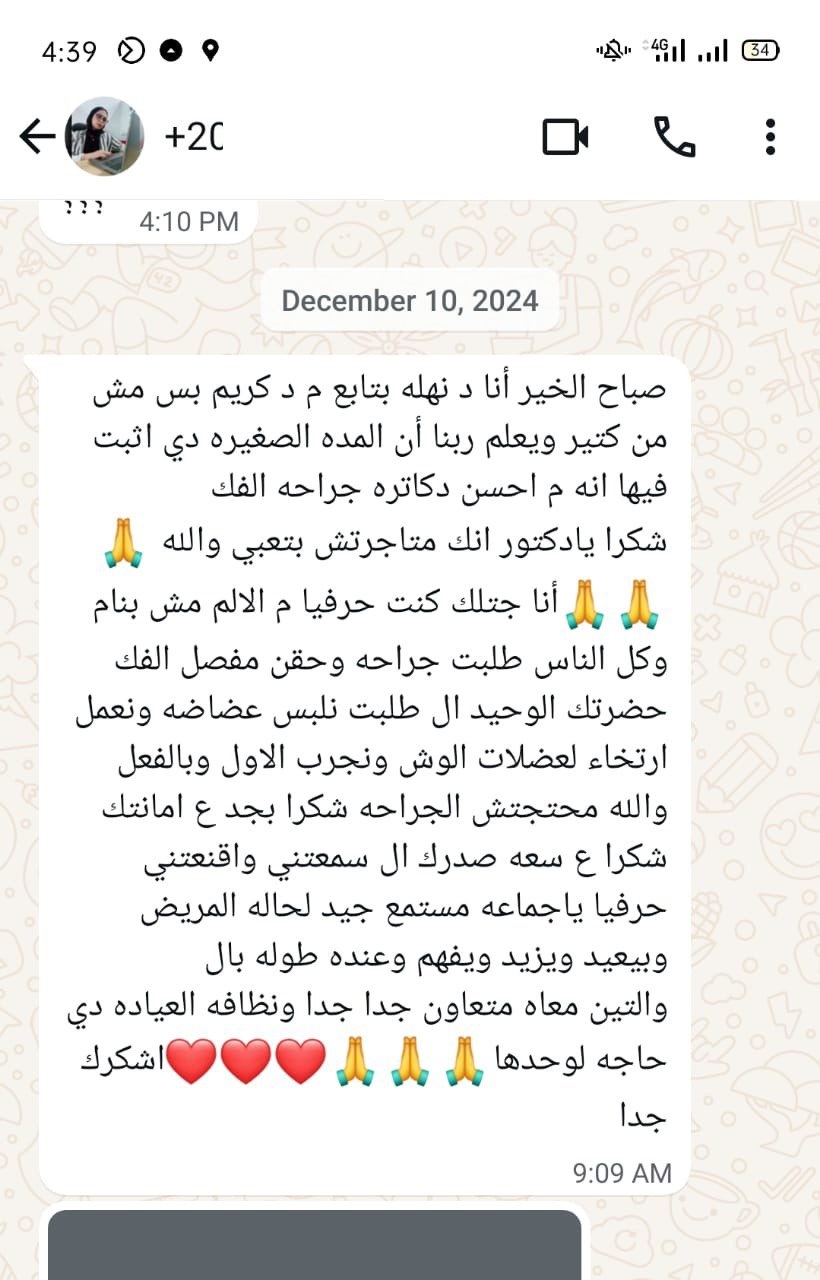Start a video call
This screenshot has height=1280, width=820.
tap(565, 137)
